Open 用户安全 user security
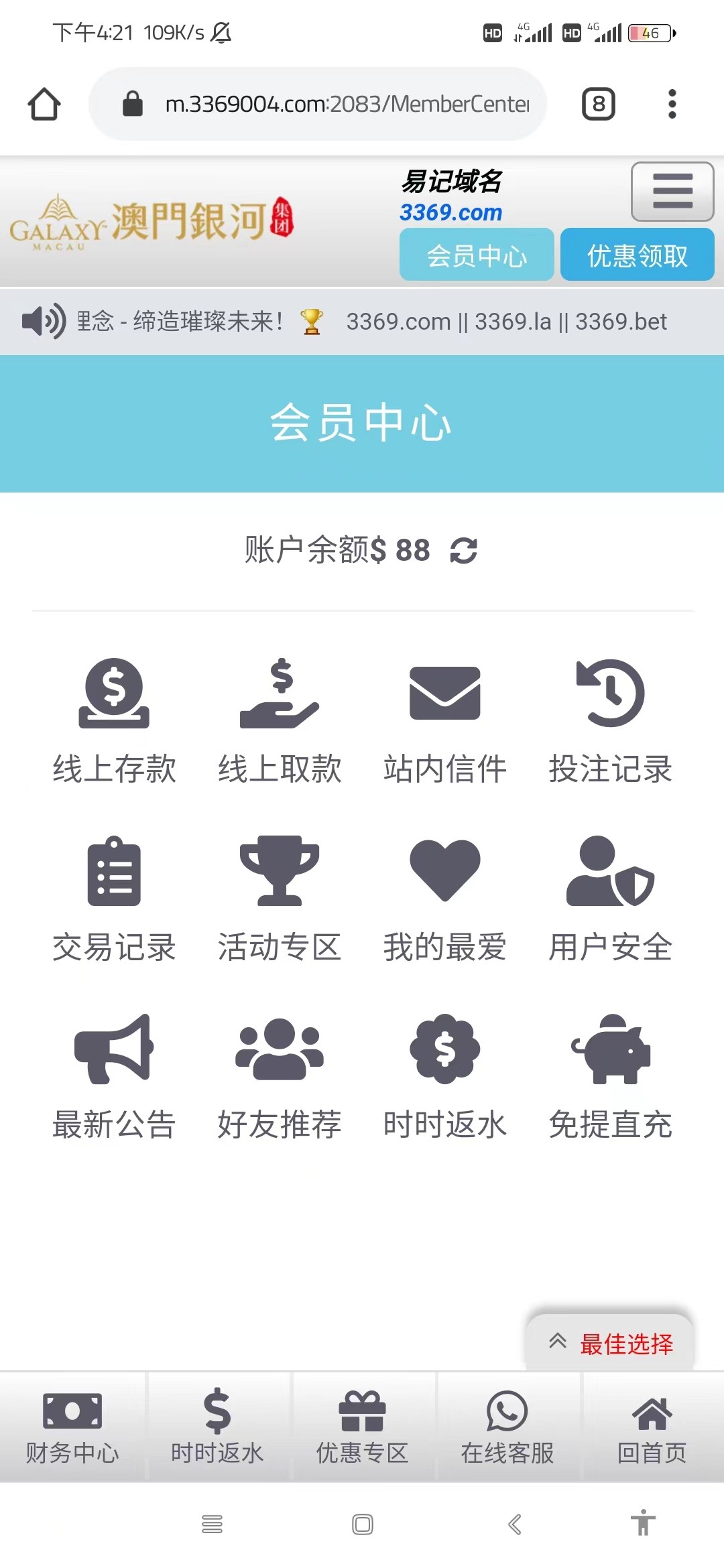This screenshot has height=1568, width=724. tap(610, 898)
